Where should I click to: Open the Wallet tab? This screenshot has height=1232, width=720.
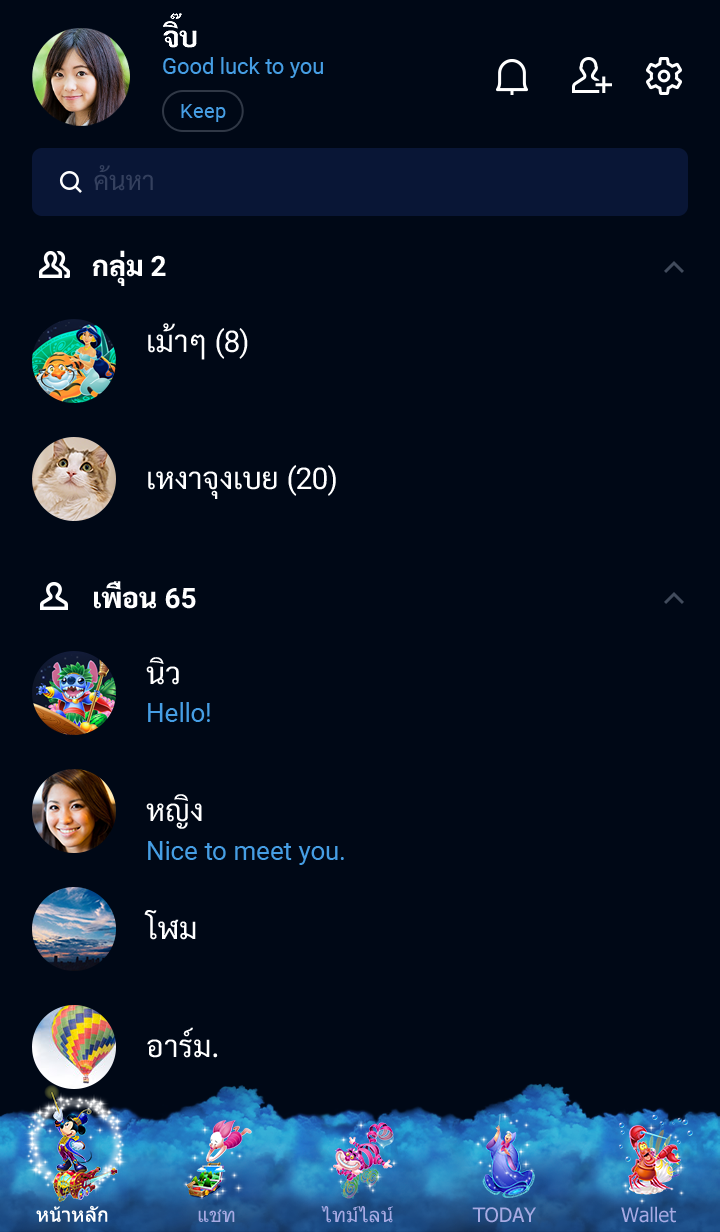(x=649, y=1170)
